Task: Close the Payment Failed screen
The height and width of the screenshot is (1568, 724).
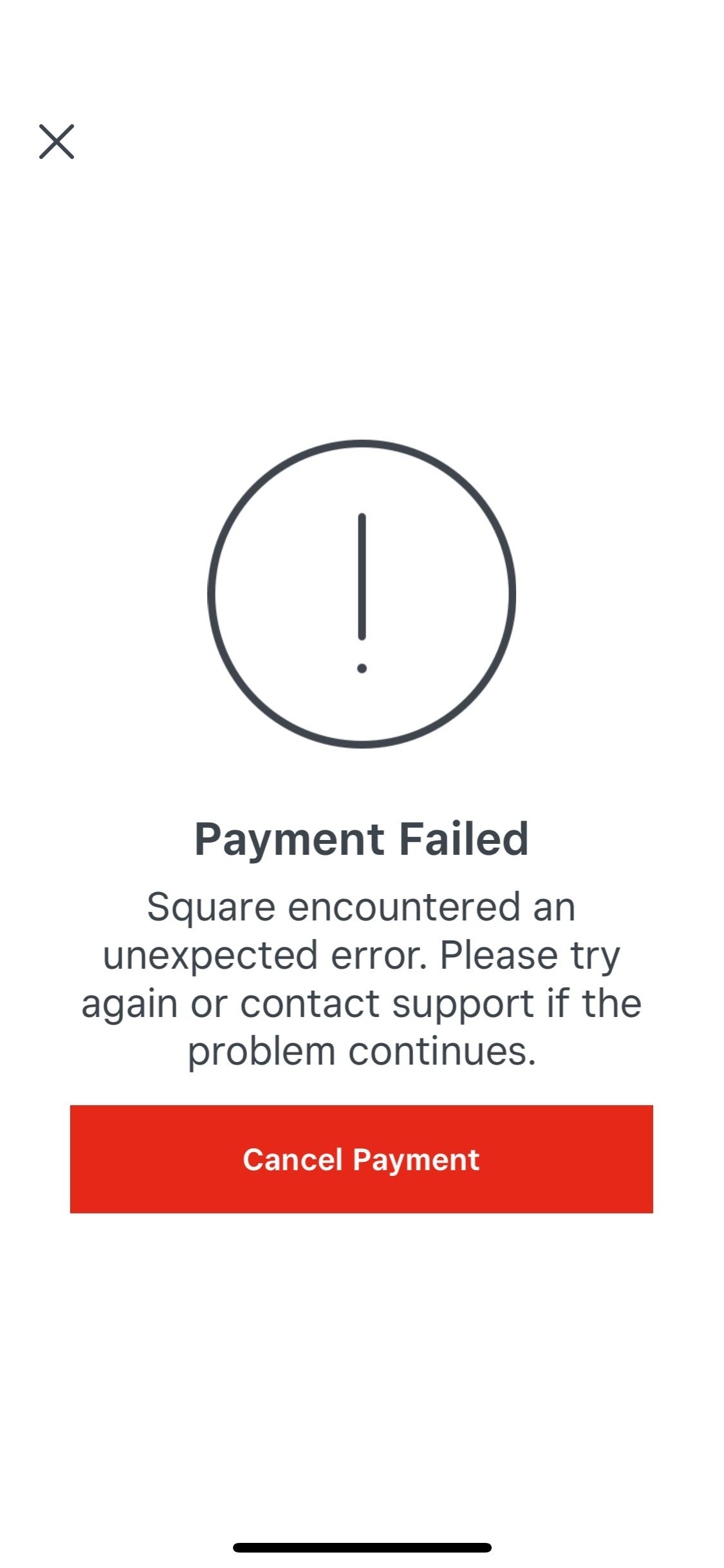Action: [57, 142]
